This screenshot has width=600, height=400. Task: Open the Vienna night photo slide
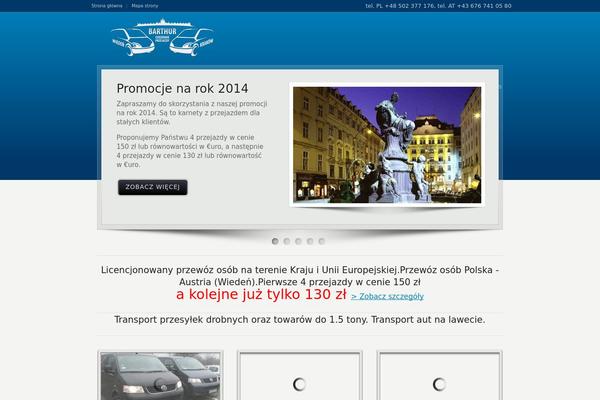387,144
